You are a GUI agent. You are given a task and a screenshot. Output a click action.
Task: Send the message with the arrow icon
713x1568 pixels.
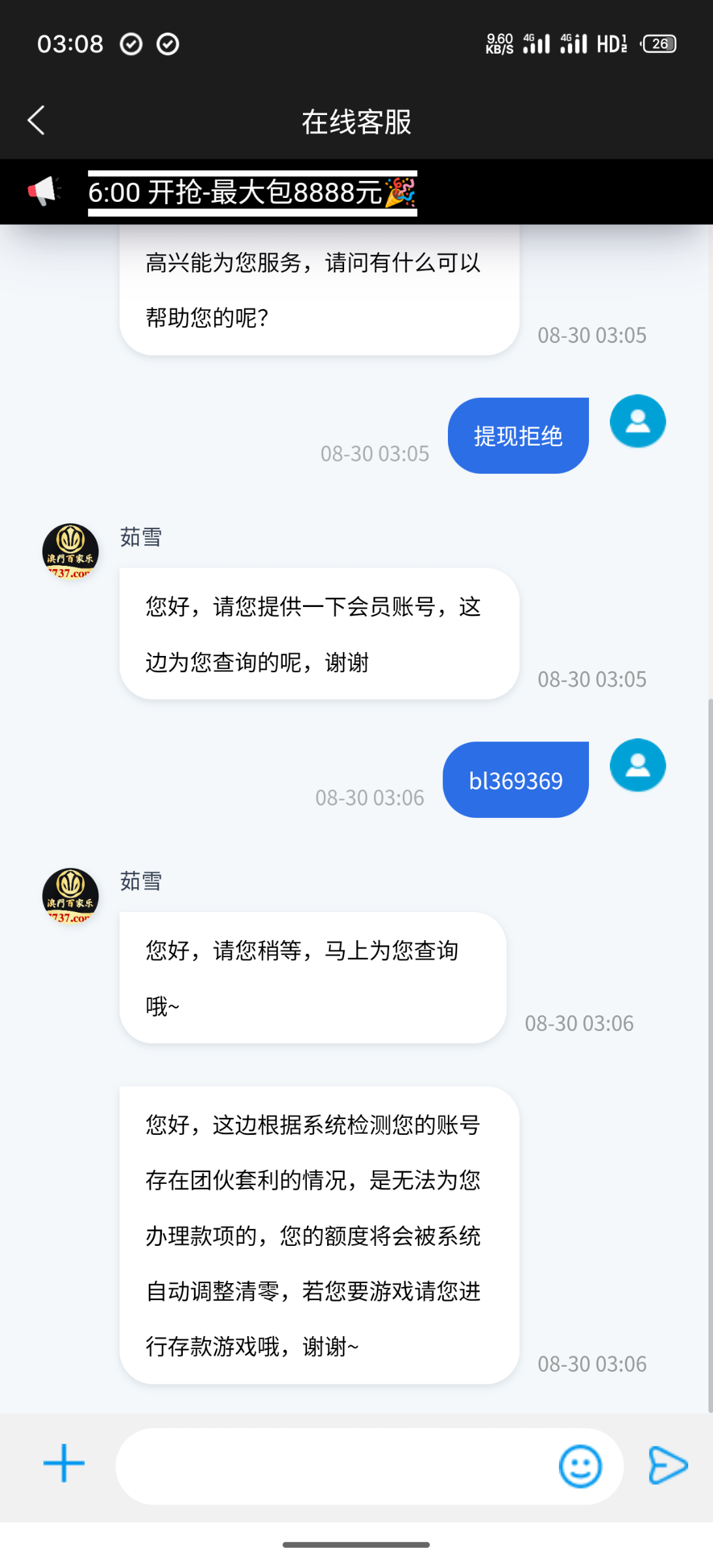point(667,1465)
